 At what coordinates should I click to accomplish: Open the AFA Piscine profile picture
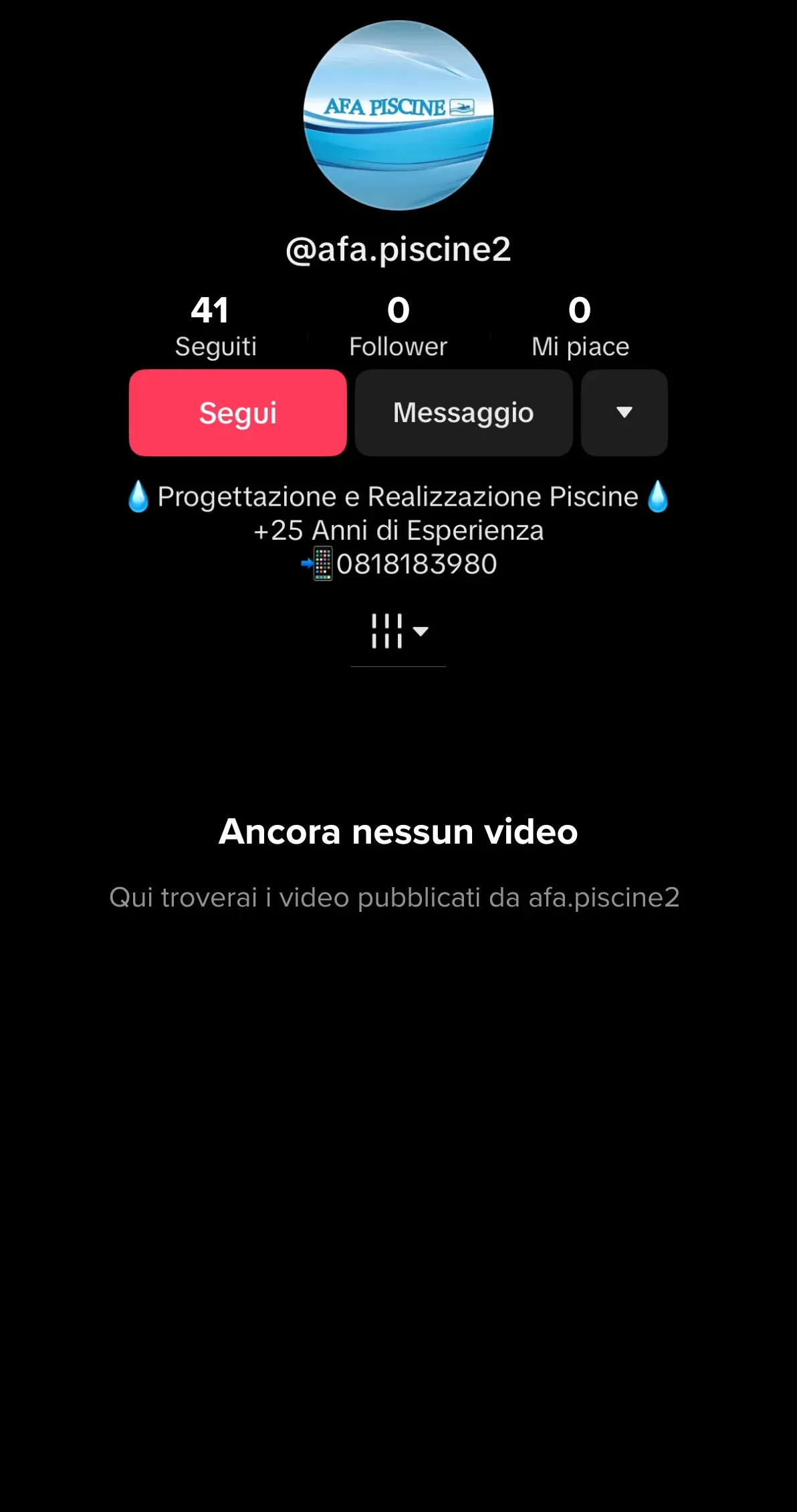(398, 116)
